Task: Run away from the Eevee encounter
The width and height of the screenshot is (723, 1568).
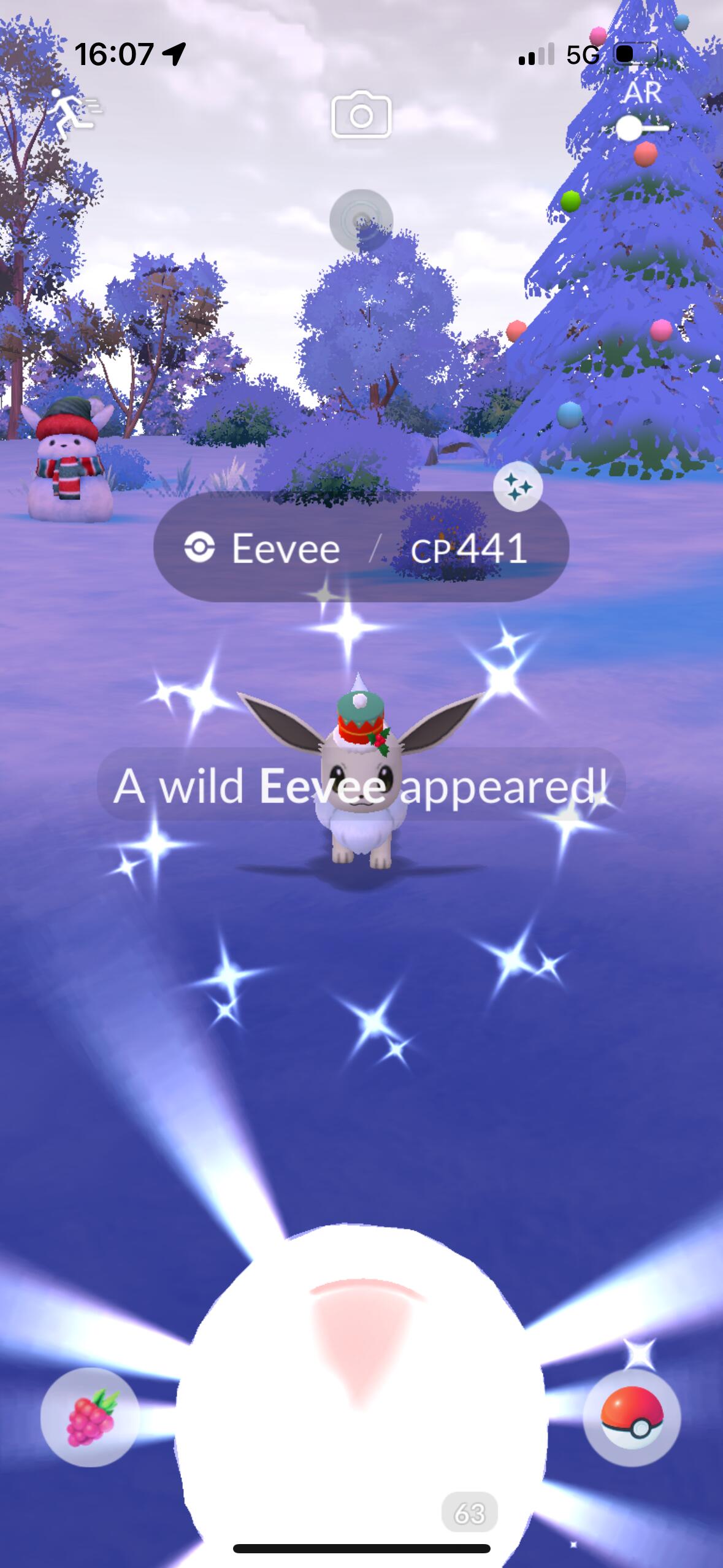Action: 74,113
